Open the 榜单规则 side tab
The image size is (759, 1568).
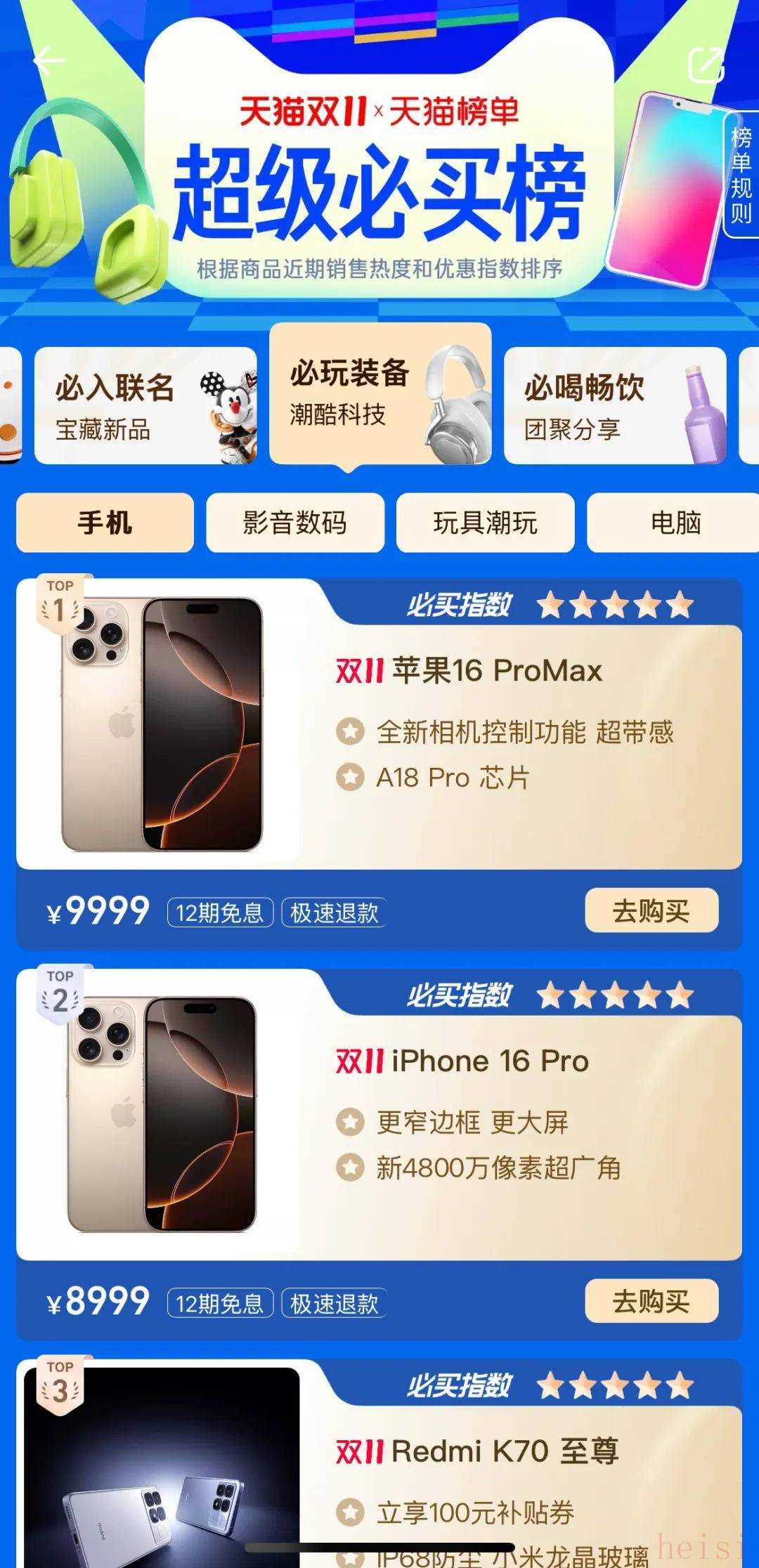(x=741, y=176)
